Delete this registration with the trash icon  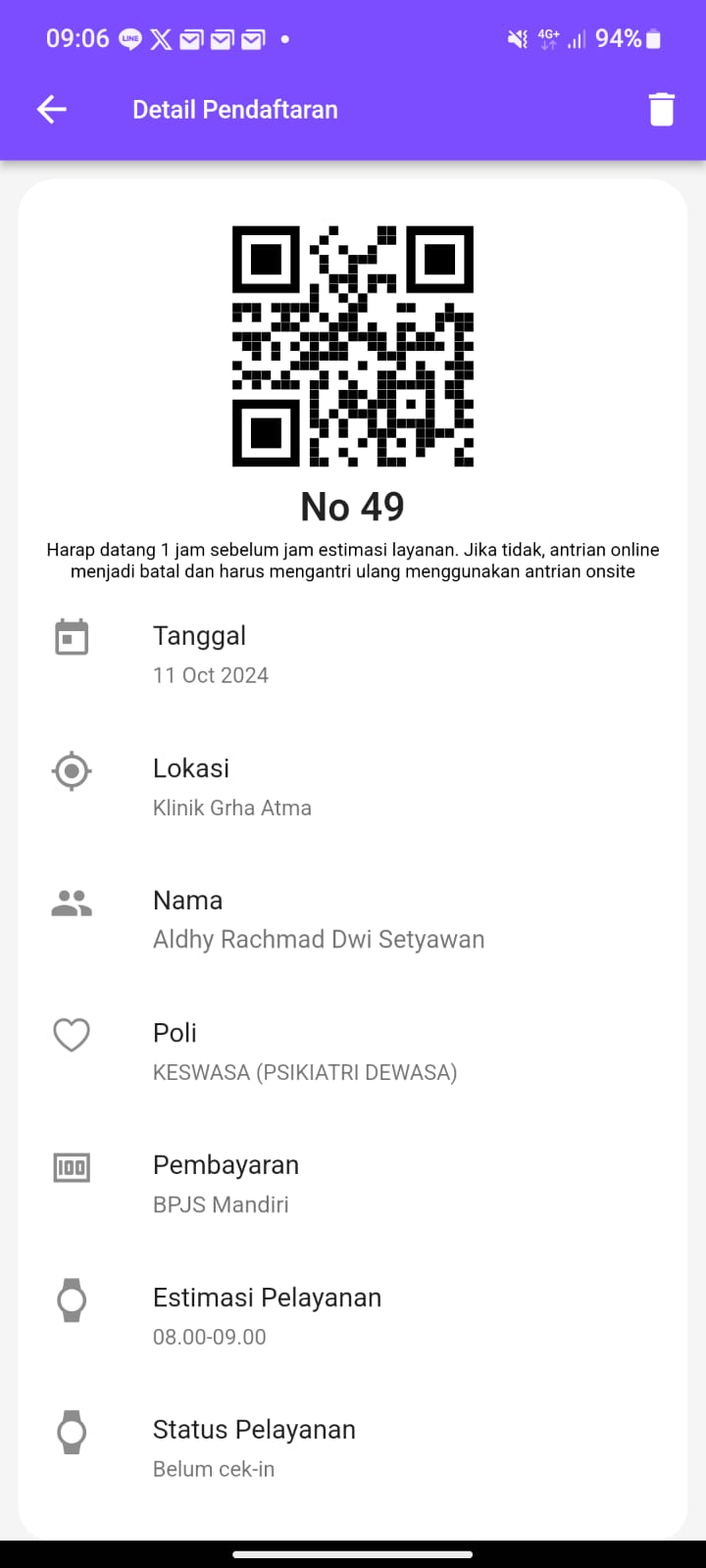tap(662, 110)
